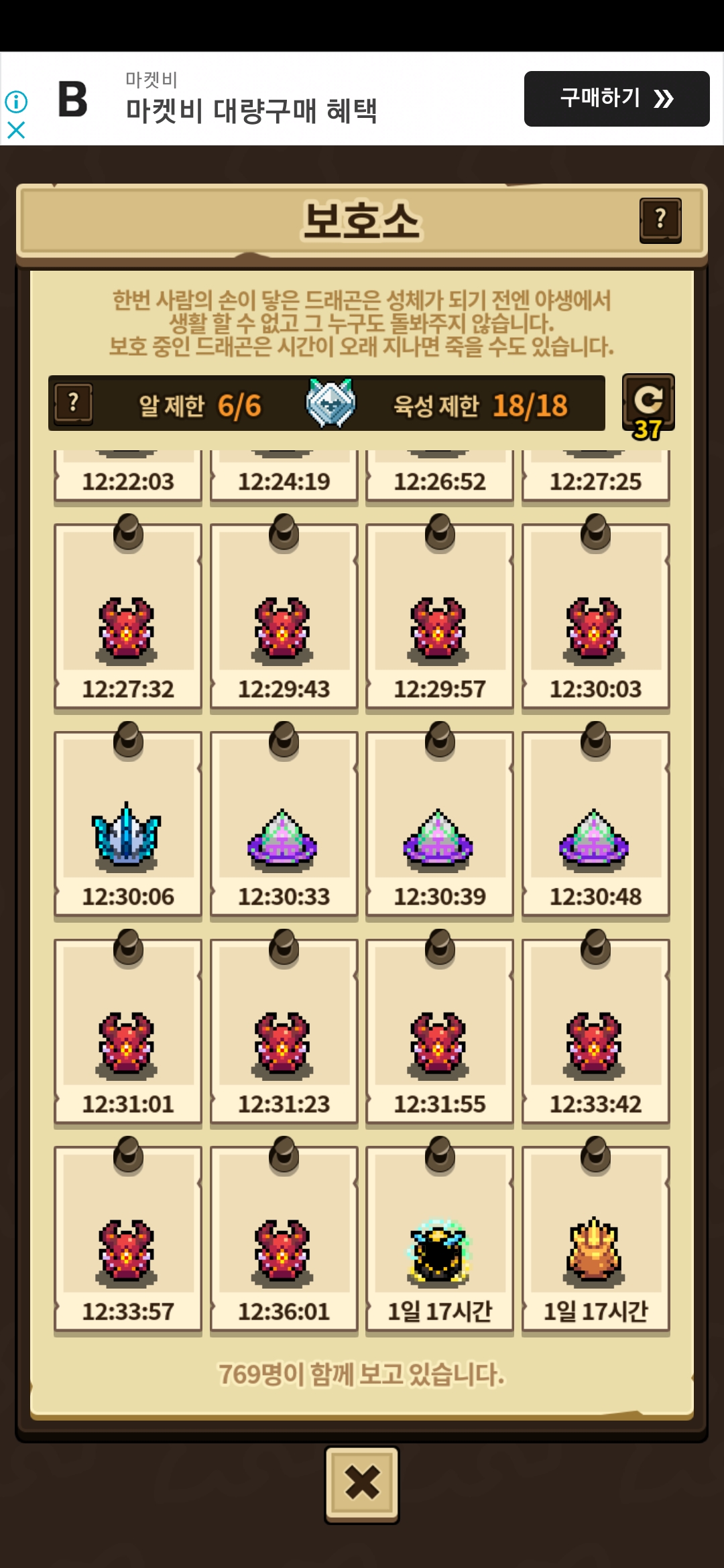
Task: Open help for the 알 제한 limit
Action: [74, 403]
